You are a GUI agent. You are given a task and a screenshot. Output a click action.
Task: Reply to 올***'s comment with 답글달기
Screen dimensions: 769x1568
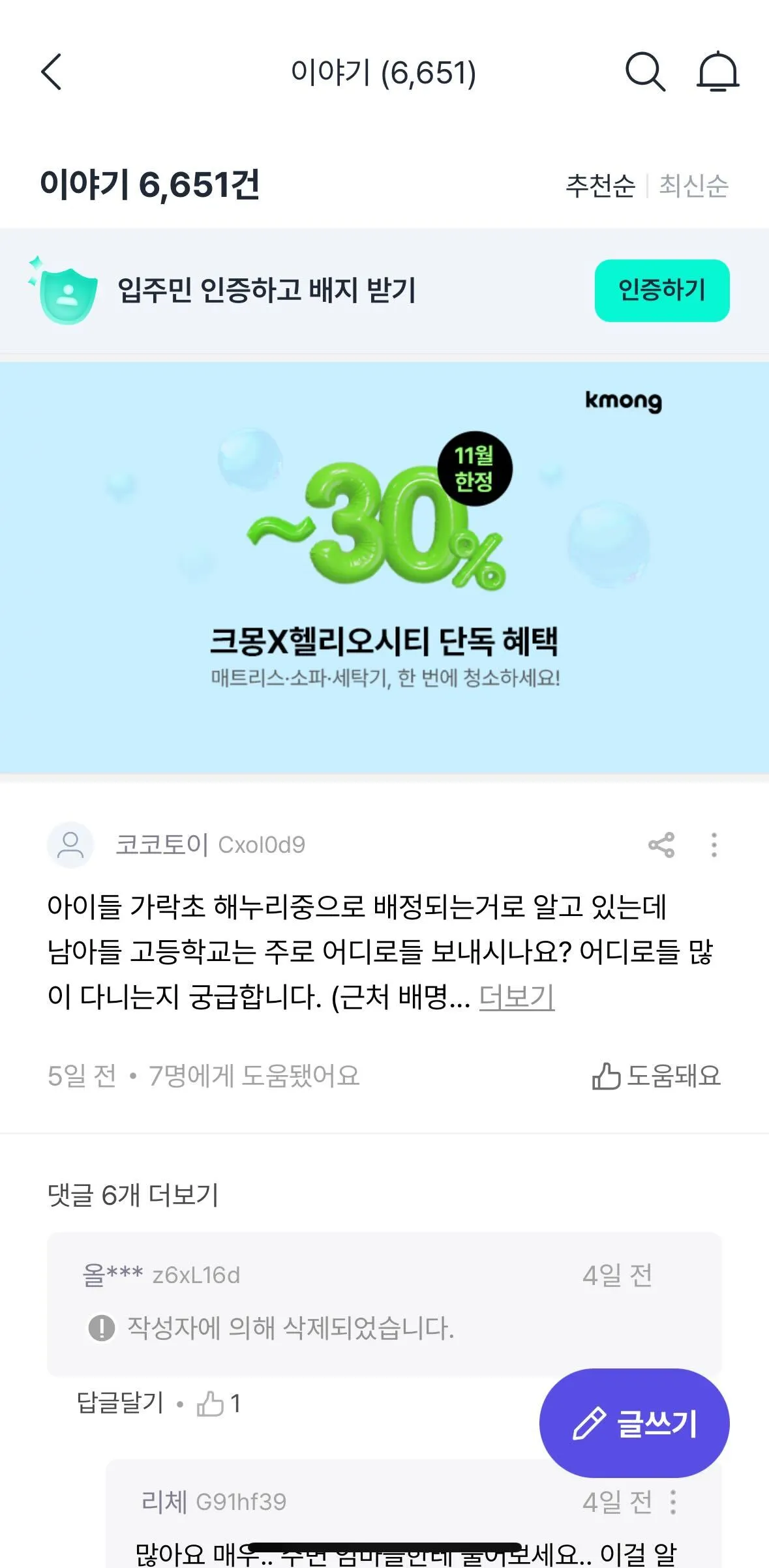120,1402
